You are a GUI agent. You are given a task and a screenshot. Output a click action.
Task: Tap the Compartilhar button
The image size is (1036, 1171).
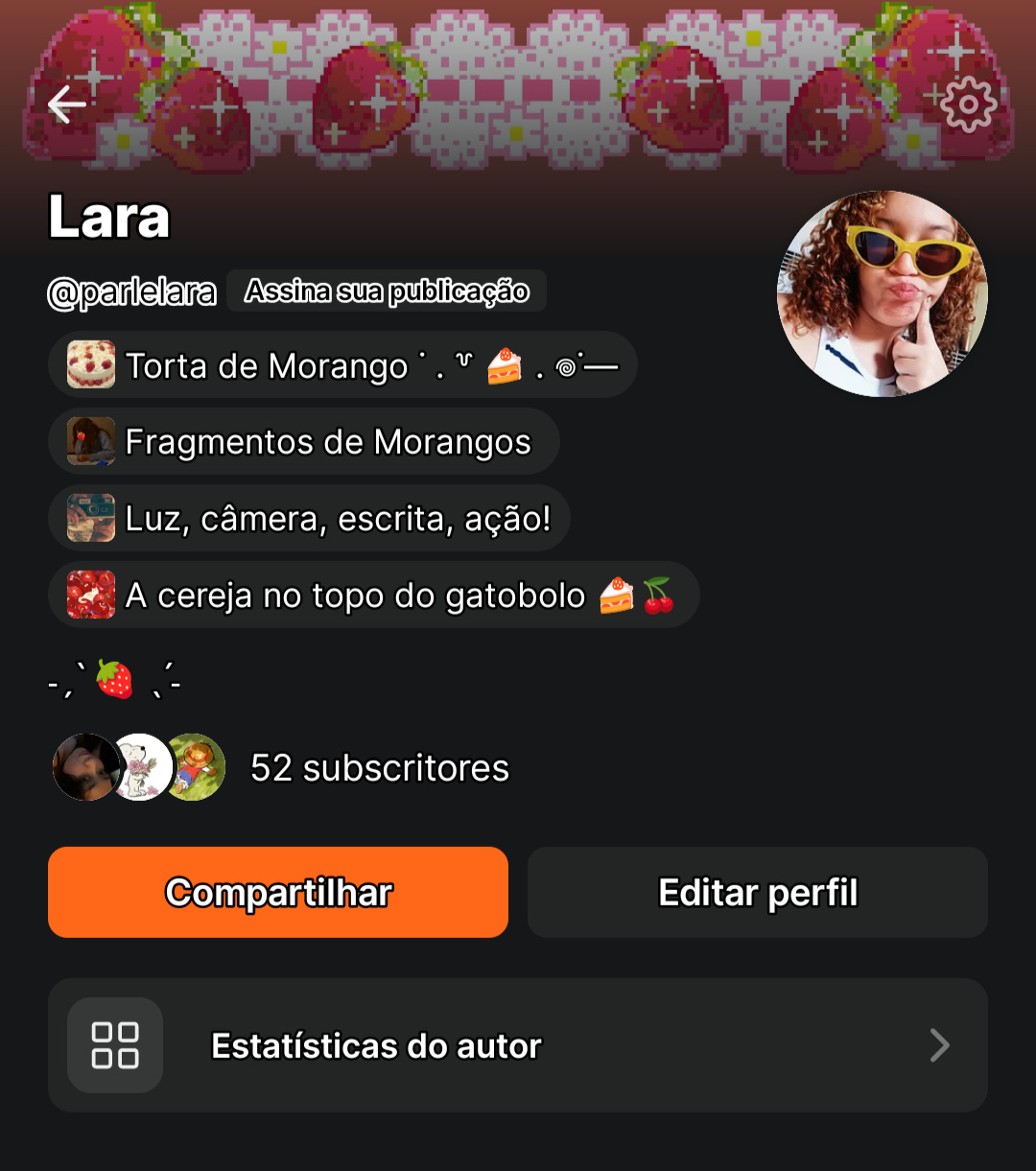(278, 892)
